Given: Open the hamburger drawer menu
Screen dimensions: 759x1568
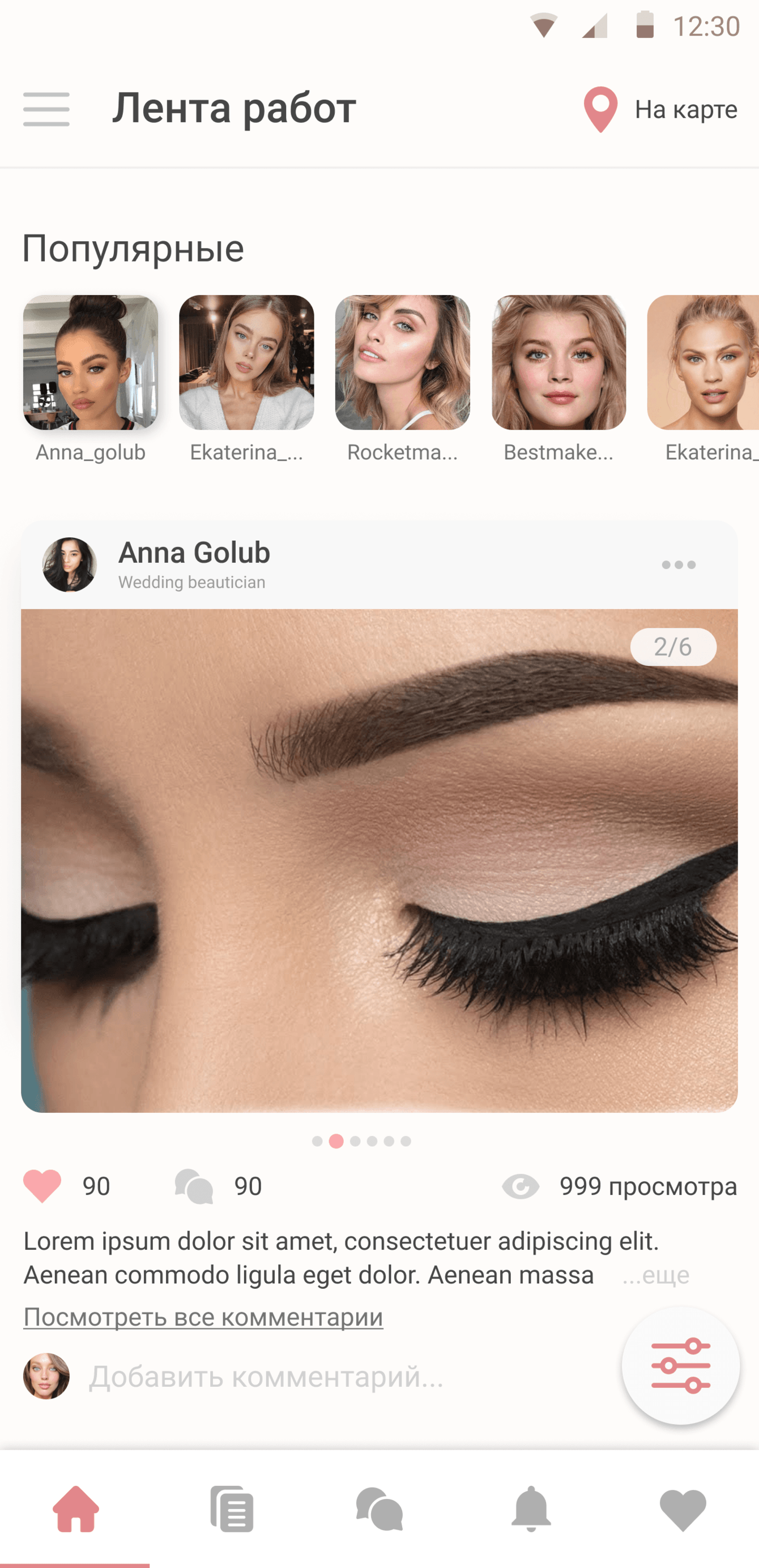Looking at the screenshot, I should coord(46,109).
